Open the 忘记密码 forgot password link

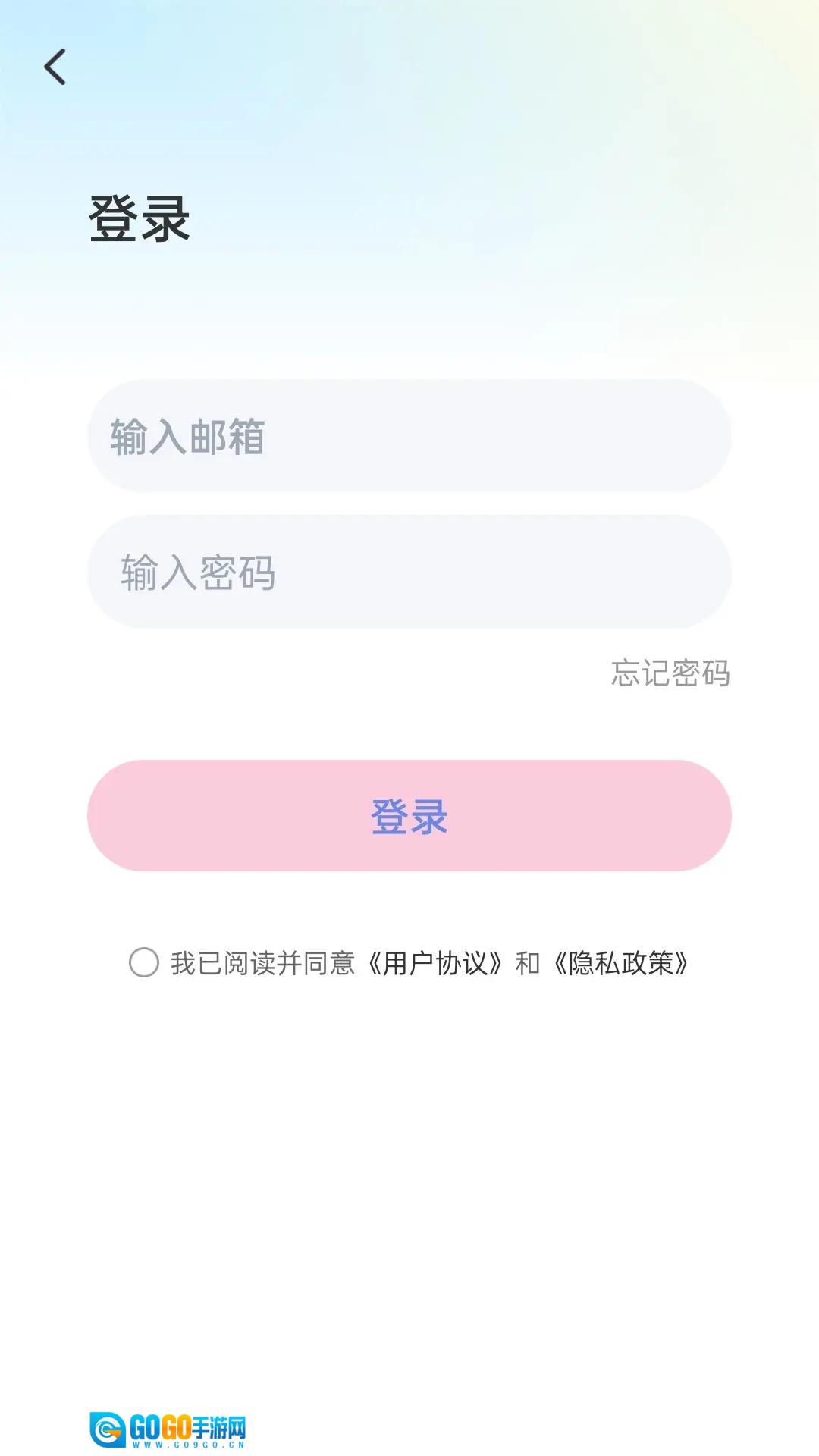tap(670, 673)
